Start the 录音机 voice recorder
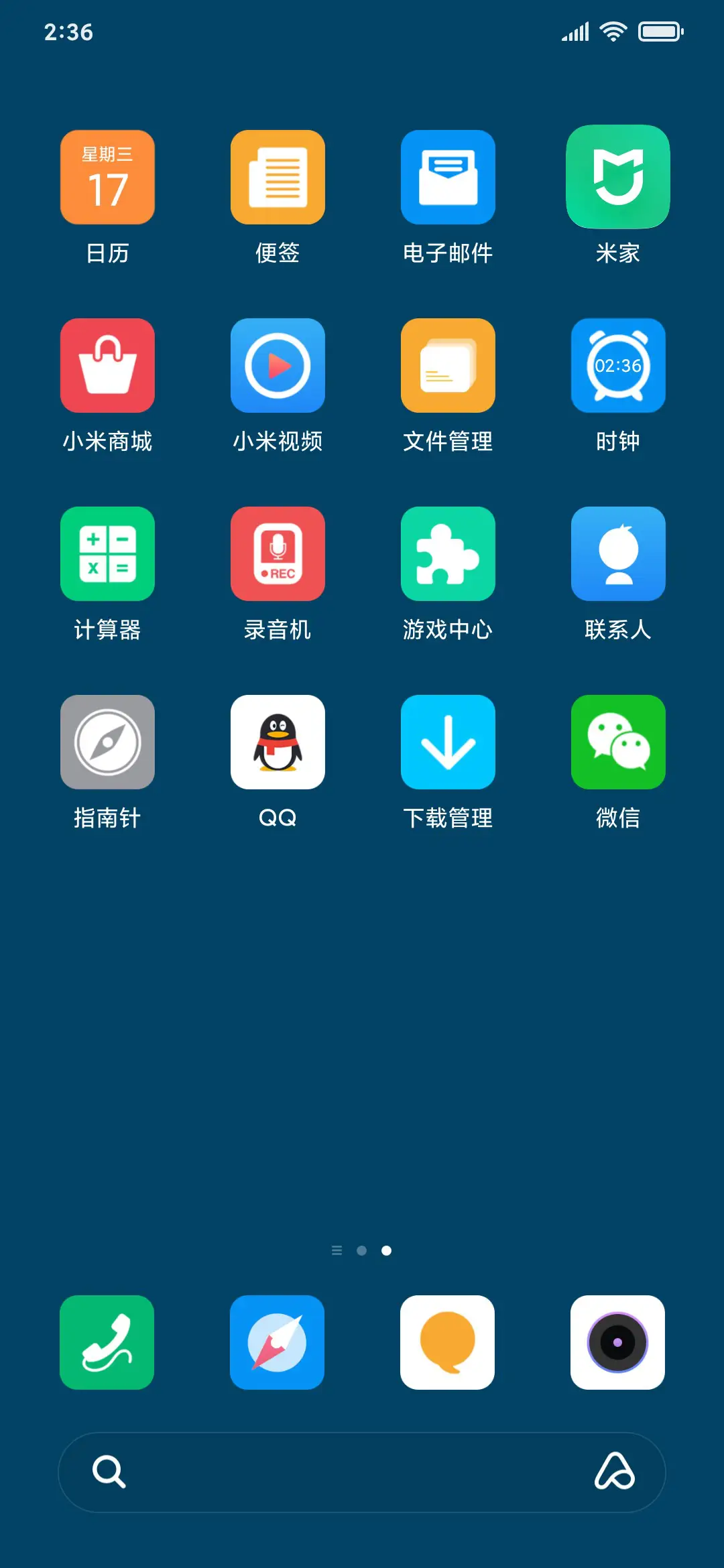724x1568 pixels. (x=278, y=553)
